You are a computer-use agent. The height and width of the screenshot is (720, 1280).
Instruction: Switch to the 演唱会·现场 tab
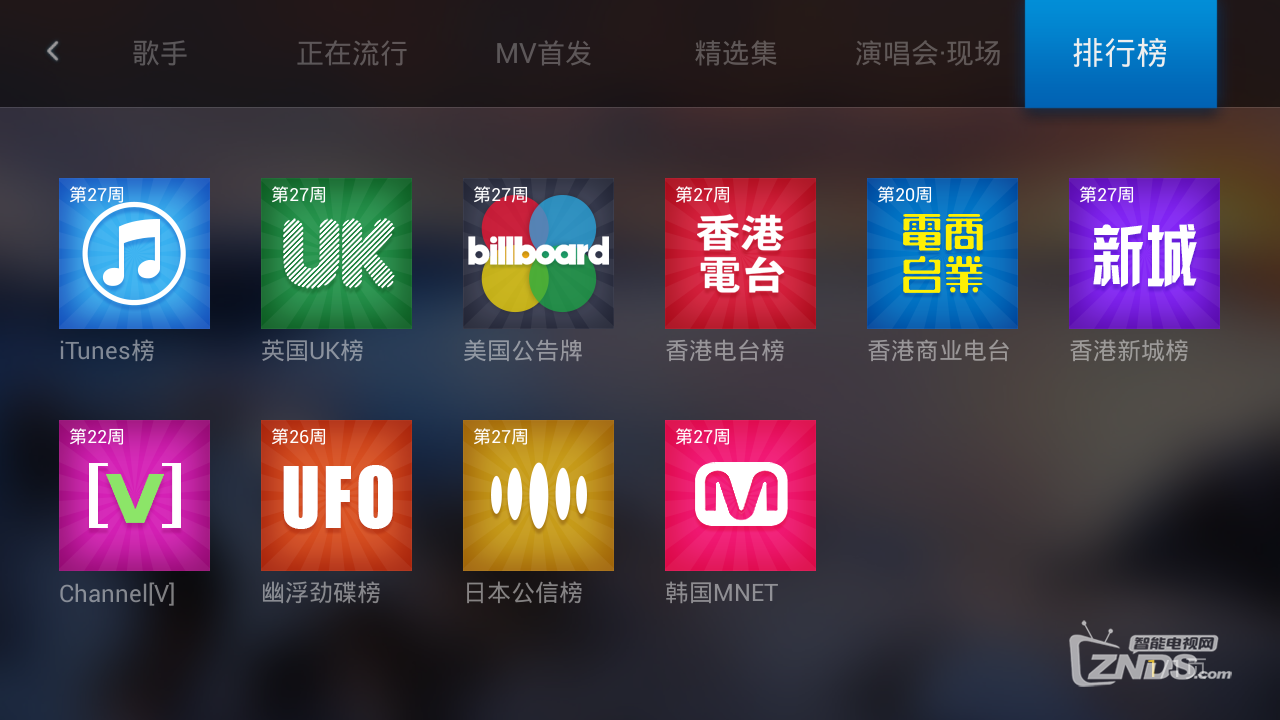click(x=928, y=53)
